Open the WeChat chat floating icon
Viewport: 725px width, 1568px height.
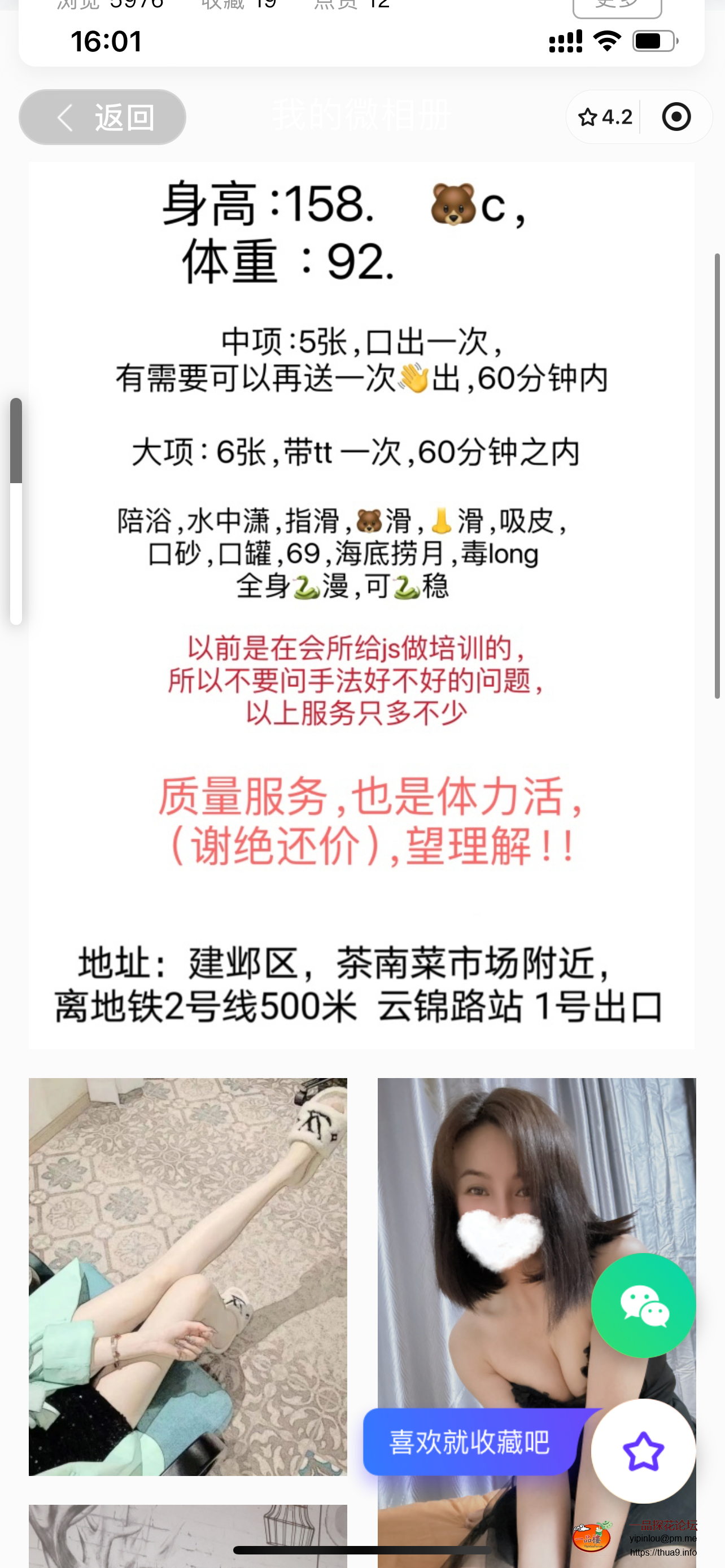tap(644, 1305)
